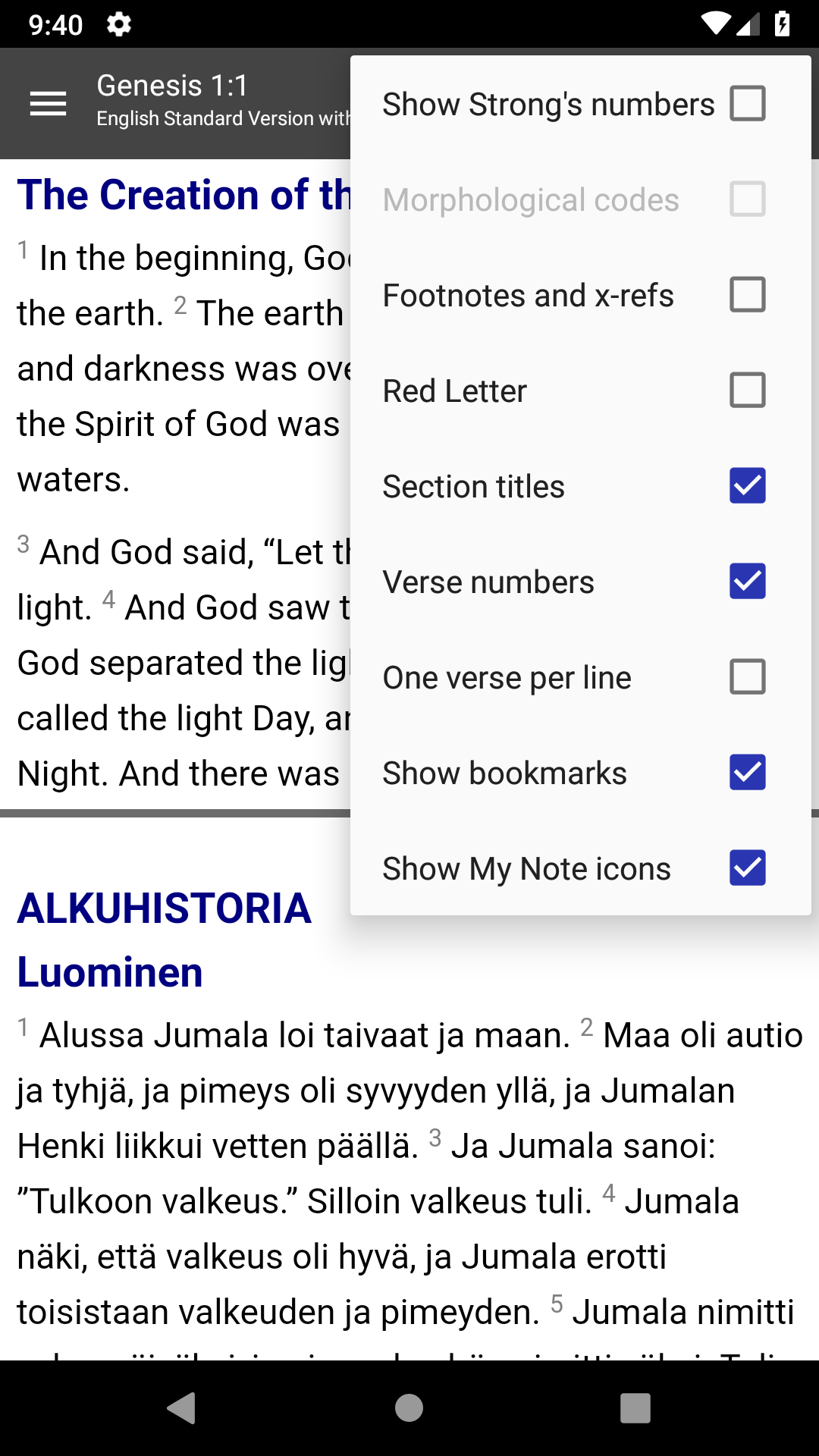Enable the Red Letter option
This screenshot has height=1456, width=819.
[747, 391]
